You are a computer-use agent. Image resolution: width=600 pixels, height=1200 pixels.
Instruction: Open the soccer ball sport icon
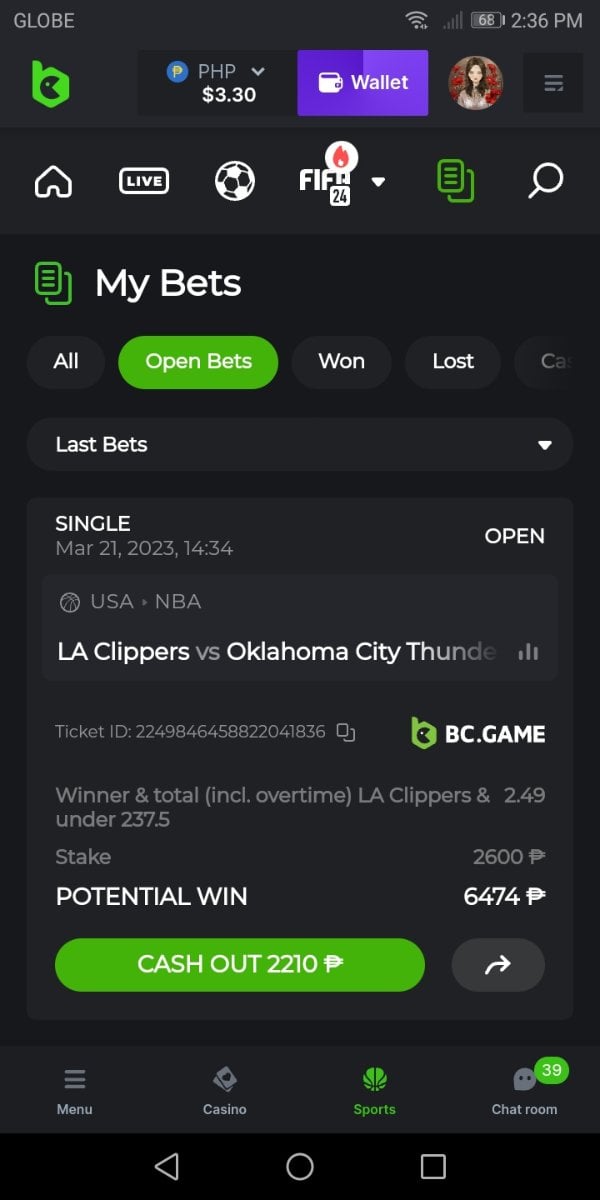[235, 181]
